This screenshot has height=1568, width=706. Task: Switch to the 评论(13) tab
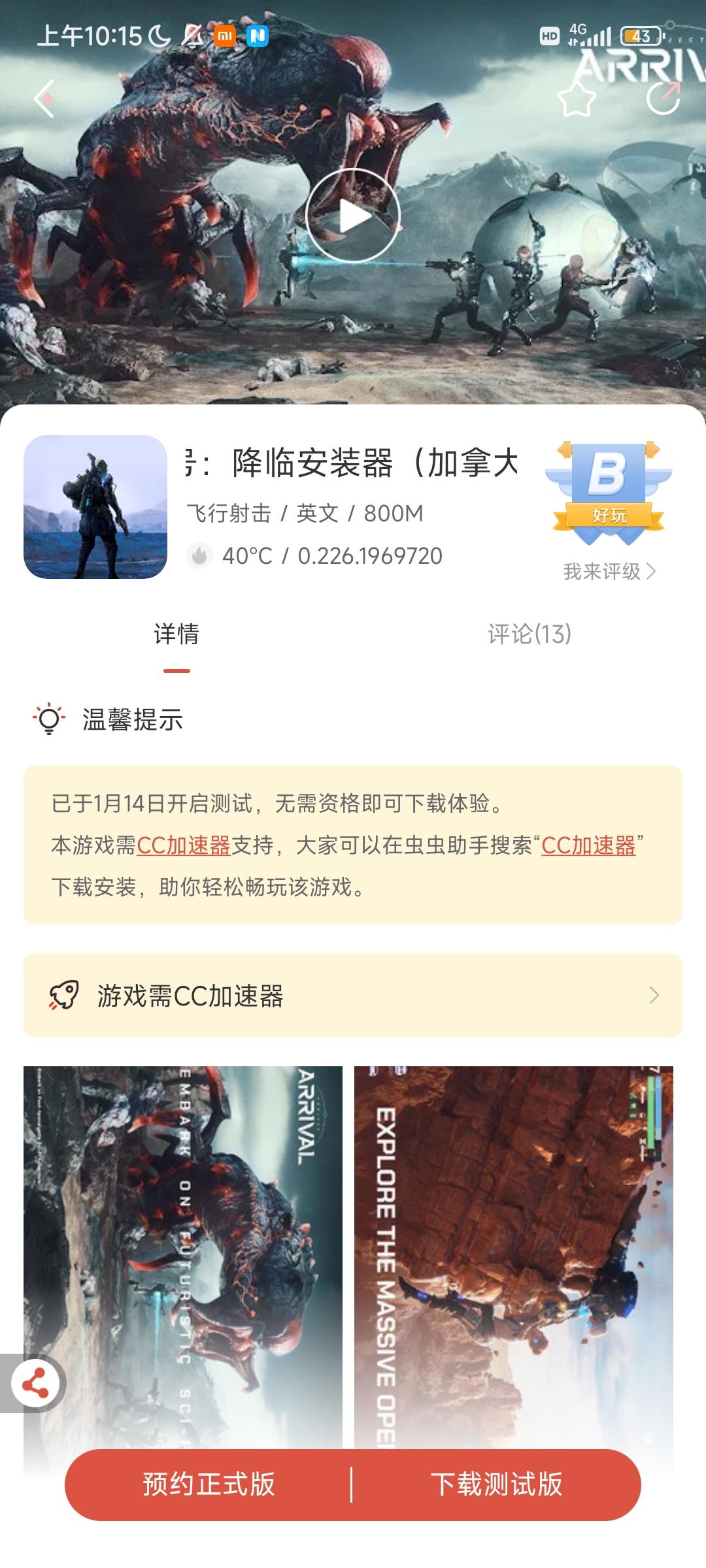click(529, 633)
